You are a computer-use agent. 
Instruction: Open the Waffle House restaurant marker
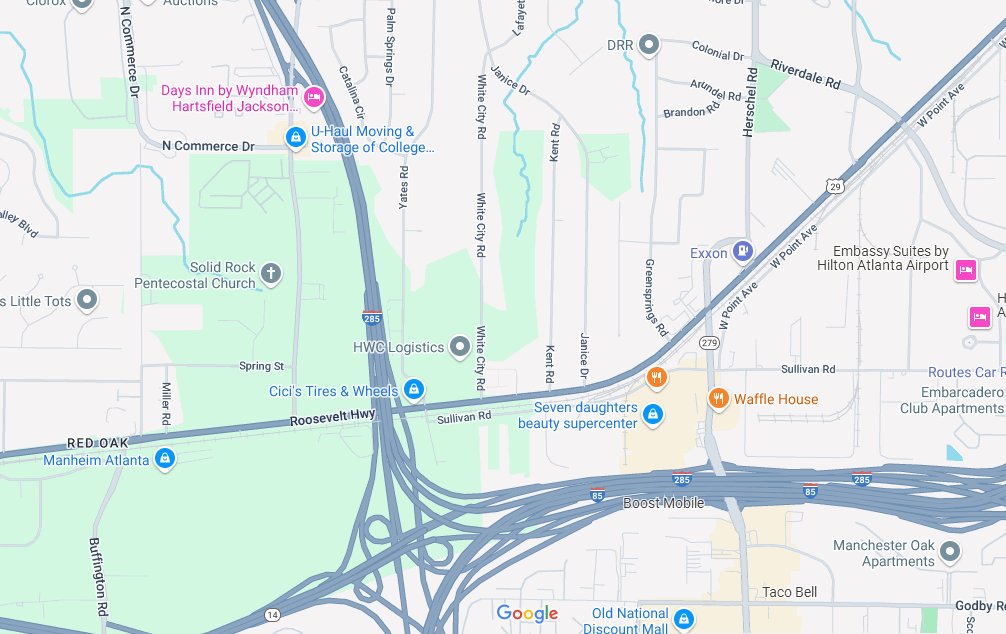click(x=718, y=399)
